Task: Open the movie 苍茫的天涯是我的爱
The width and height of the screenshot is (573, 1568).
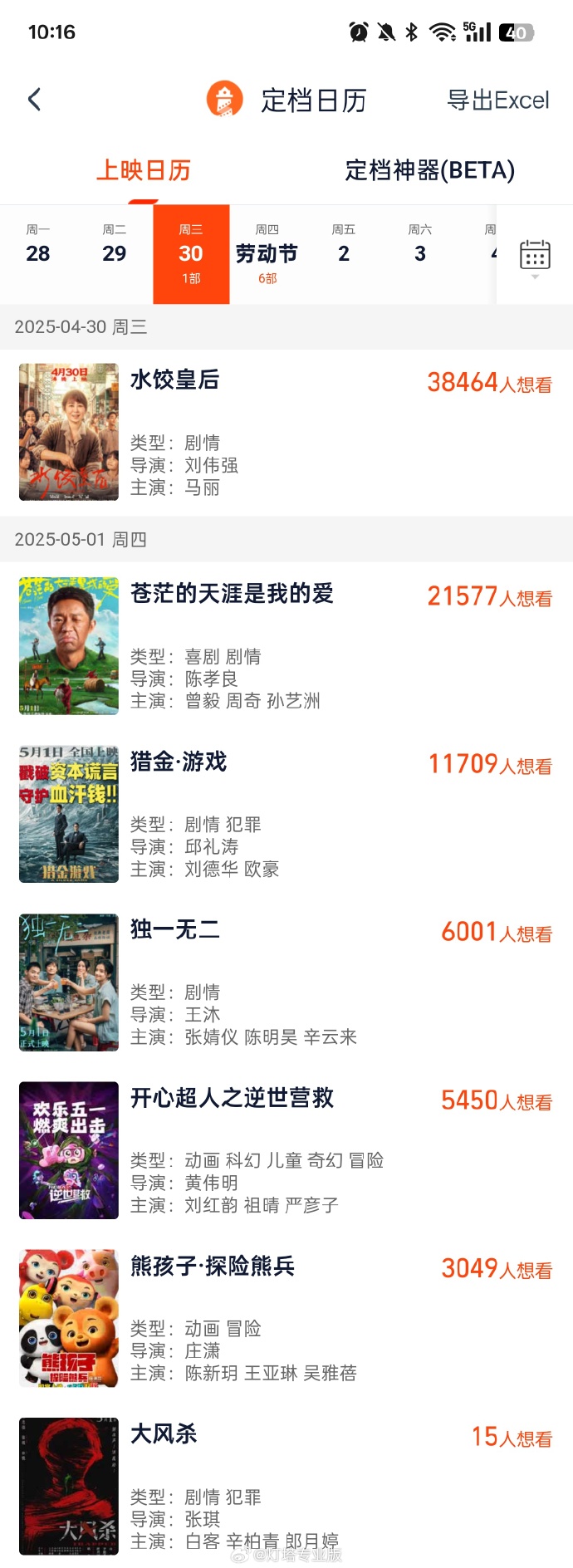Action: point(232,594)
